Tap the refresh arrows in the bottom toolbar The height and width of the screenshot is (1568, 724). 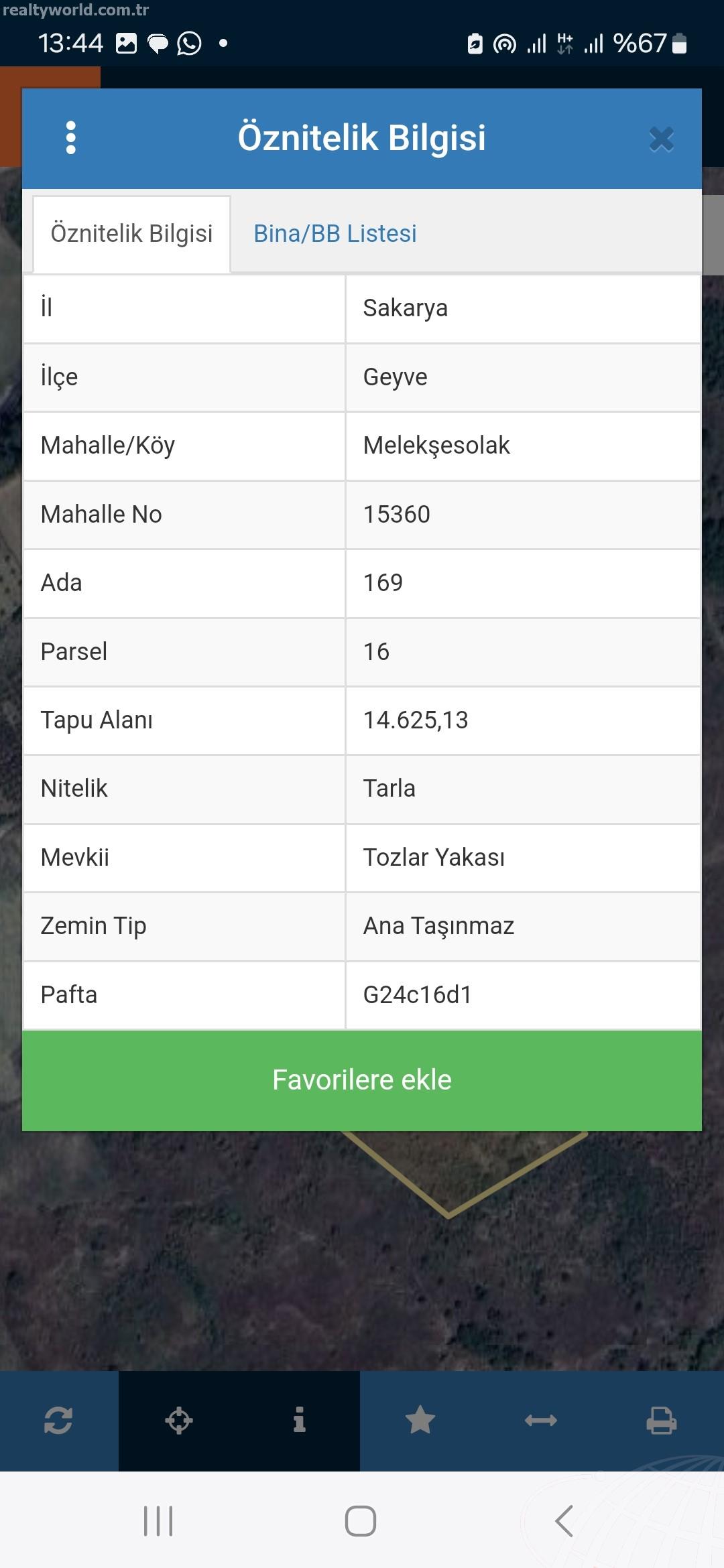pyautogui.click(x=58, y=1420)
